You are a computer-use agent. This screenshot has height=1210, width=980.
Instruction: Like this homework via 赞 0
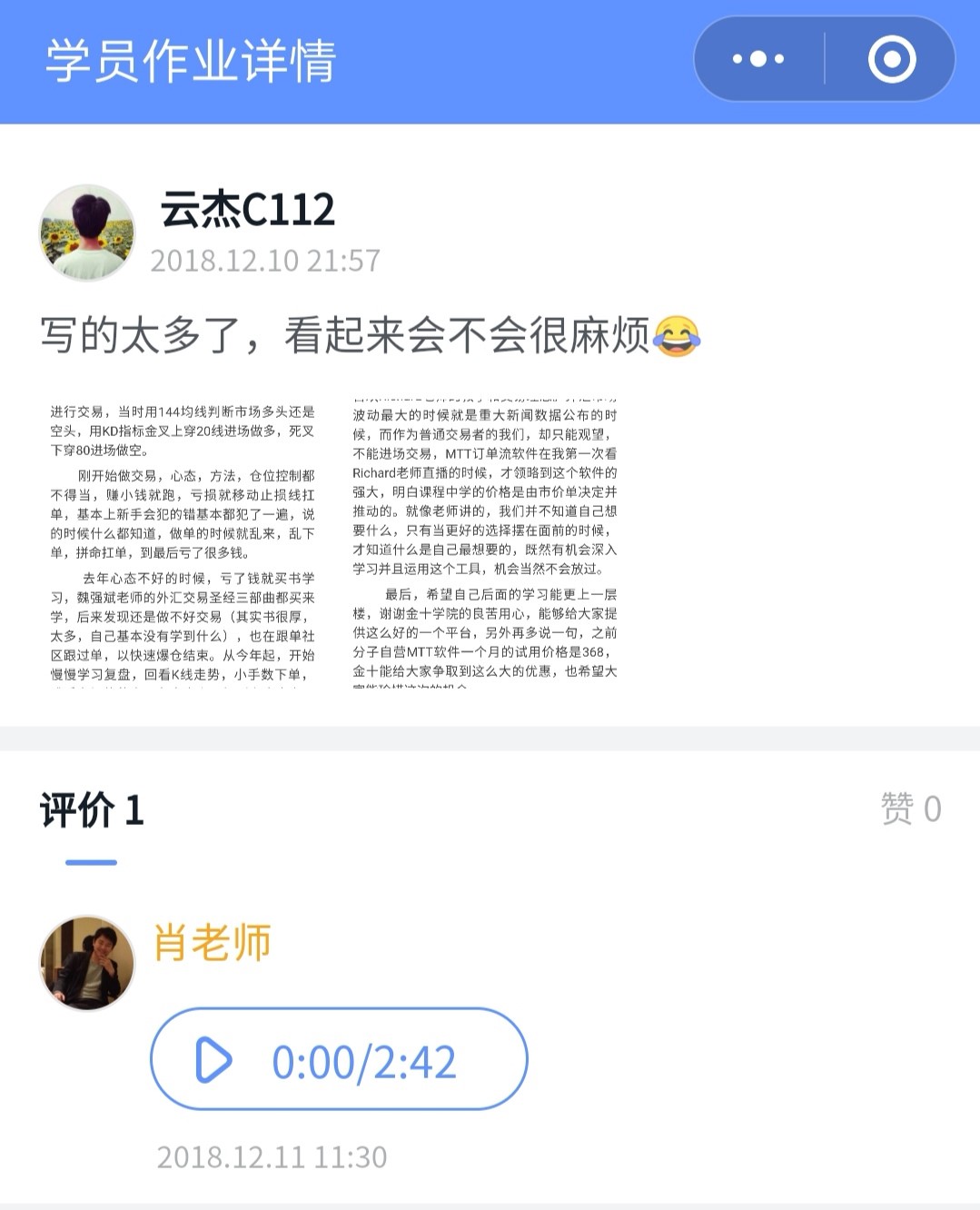(x=910, y=808)
